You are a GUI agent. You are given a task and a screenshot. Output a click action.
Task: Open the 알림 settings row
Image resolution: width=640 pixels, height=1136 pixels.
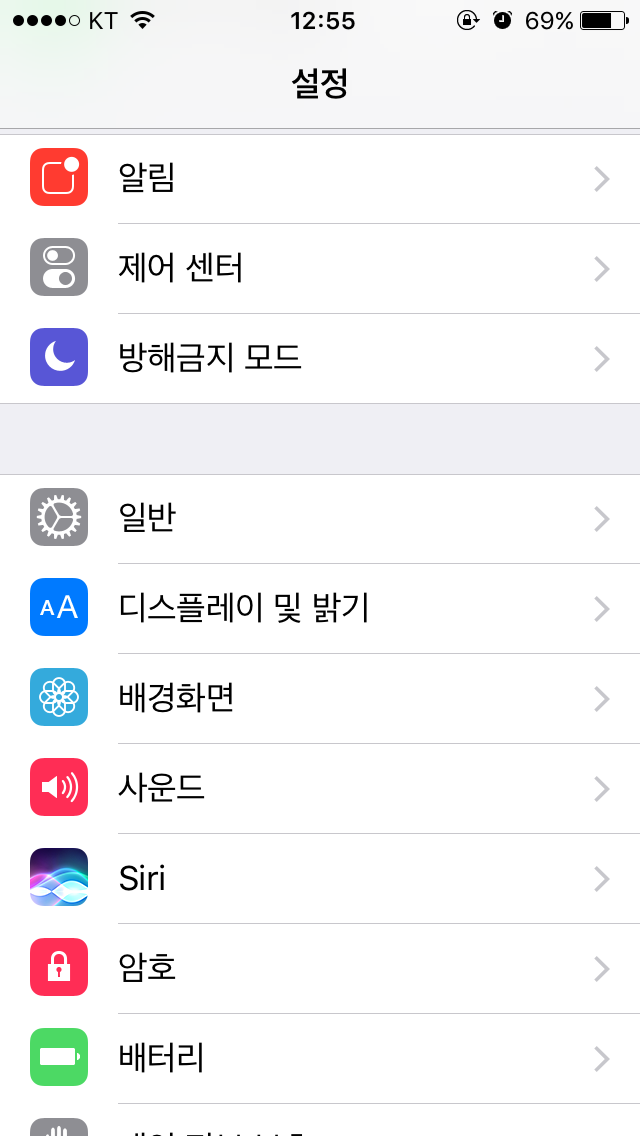[x=320, y=178]
